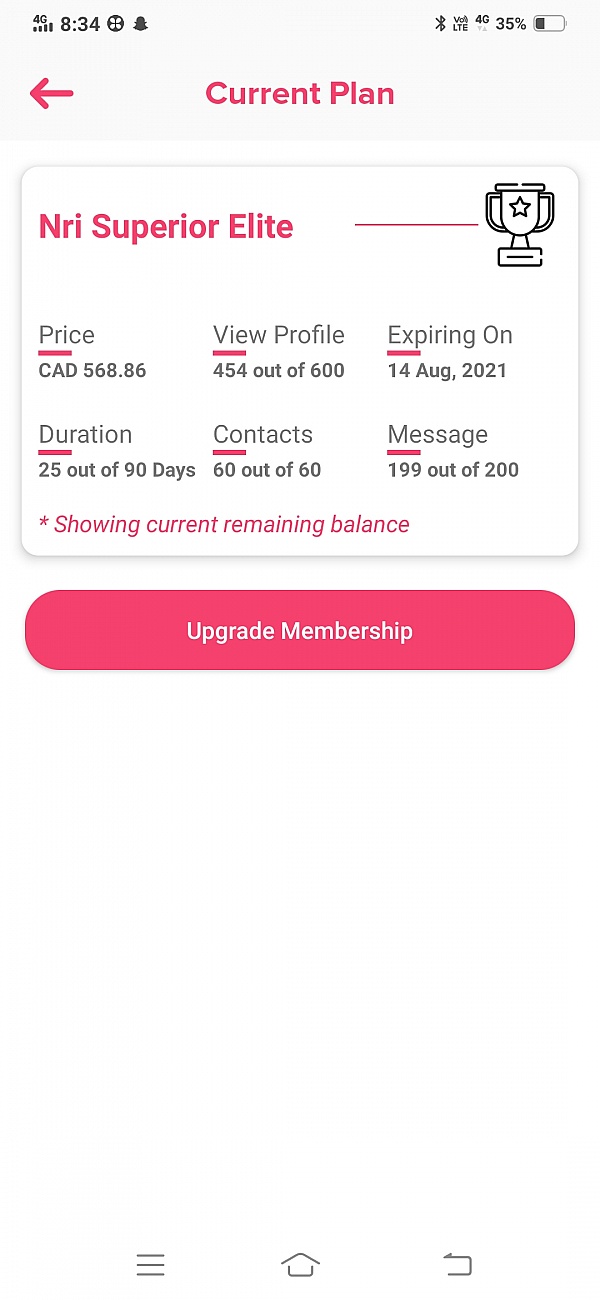This screenshot has height=1300, width=600.
Task: Go to the system home screen
Action: (300, 1265)
